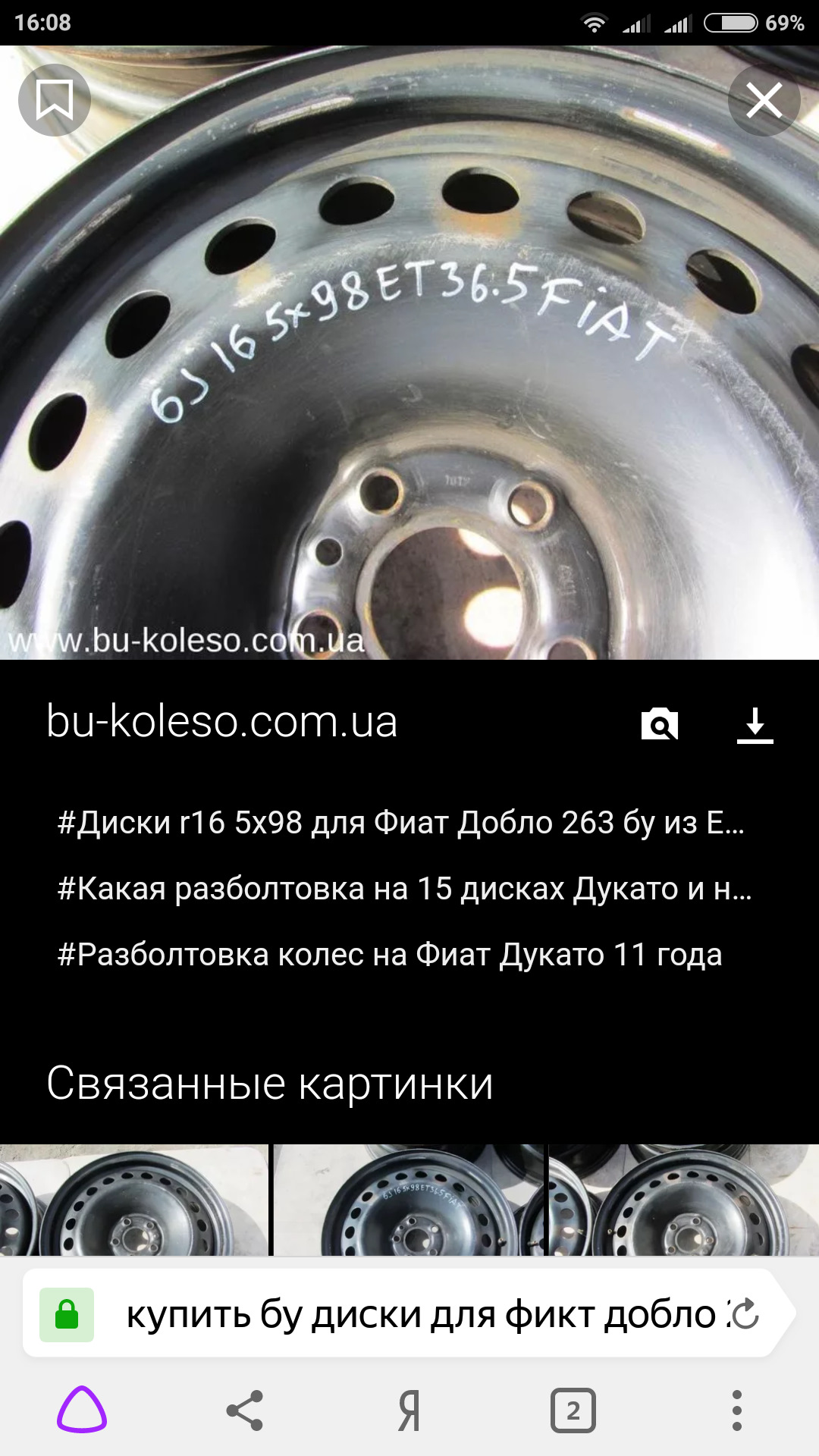The image size is (819, 1456).
Task: Search by this image with camera icon
Action: point(659,724)
